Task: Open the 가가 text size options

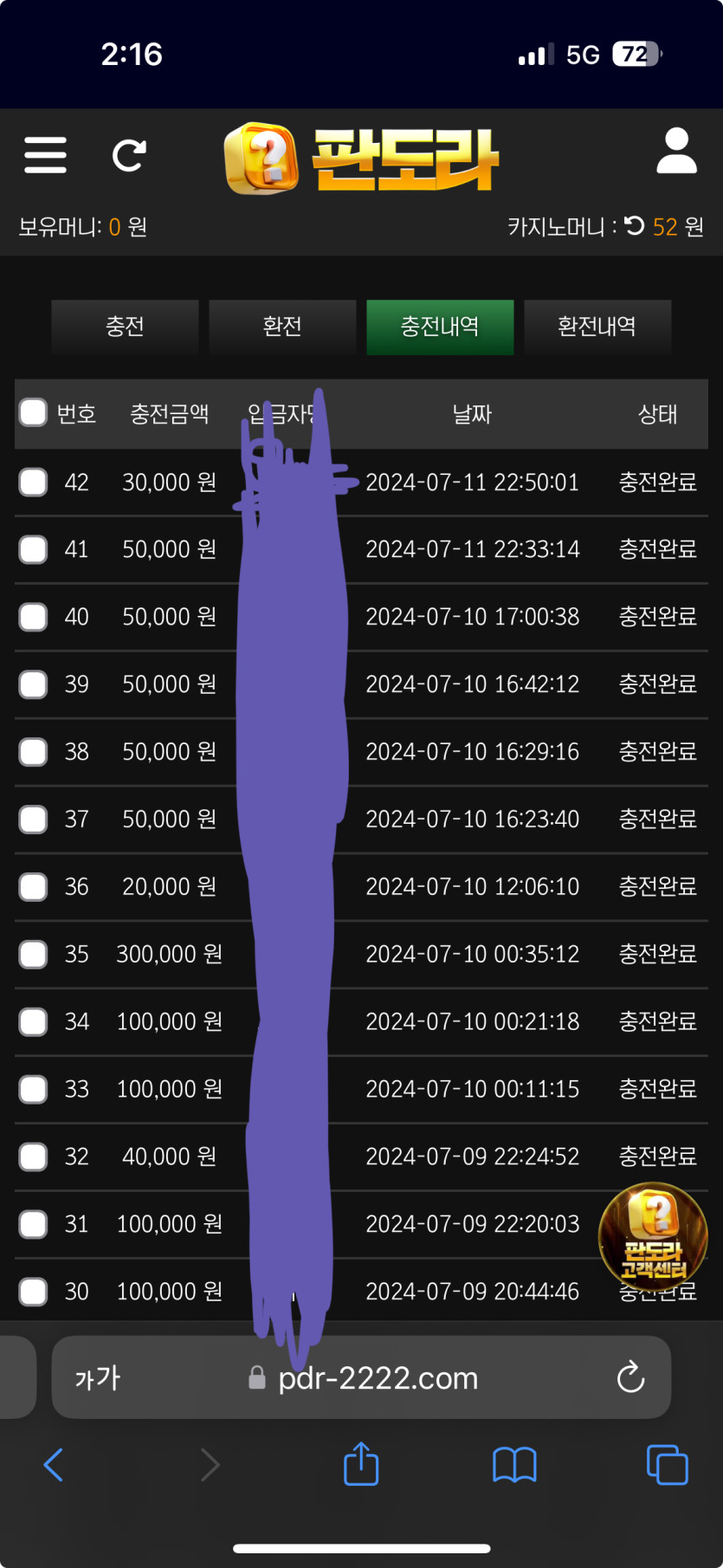Action: tap(97, 1377)
